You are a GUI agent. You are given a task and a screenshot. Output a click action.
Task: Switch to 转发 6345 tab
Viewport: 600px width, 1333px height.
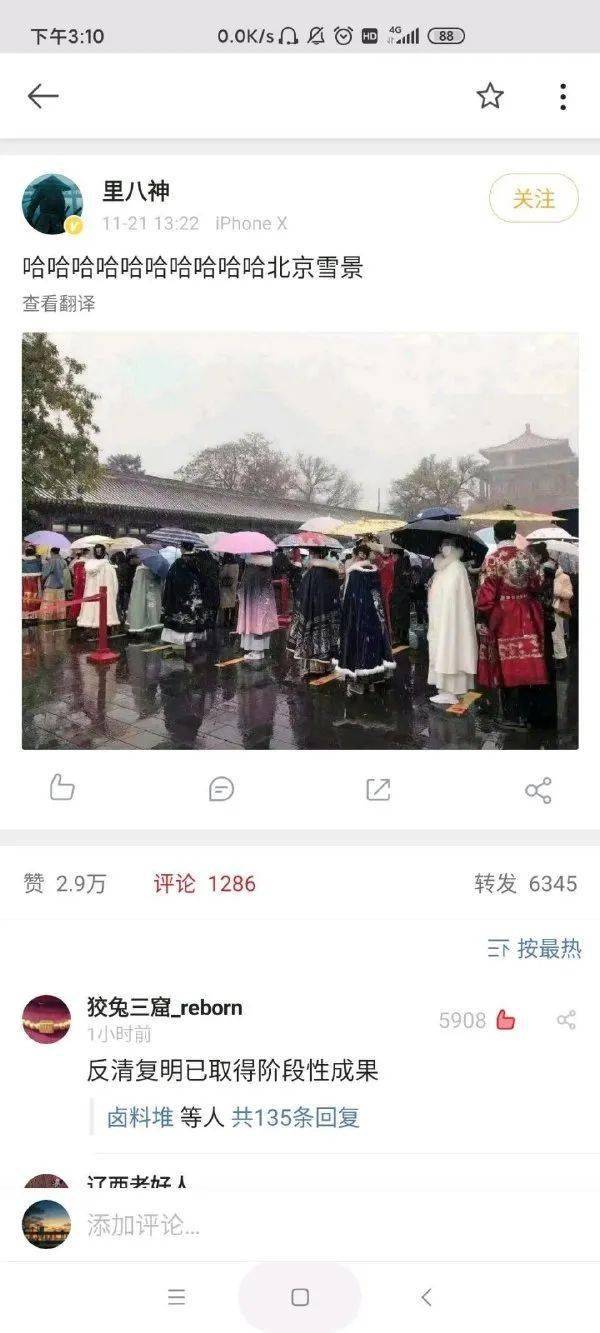525,884
